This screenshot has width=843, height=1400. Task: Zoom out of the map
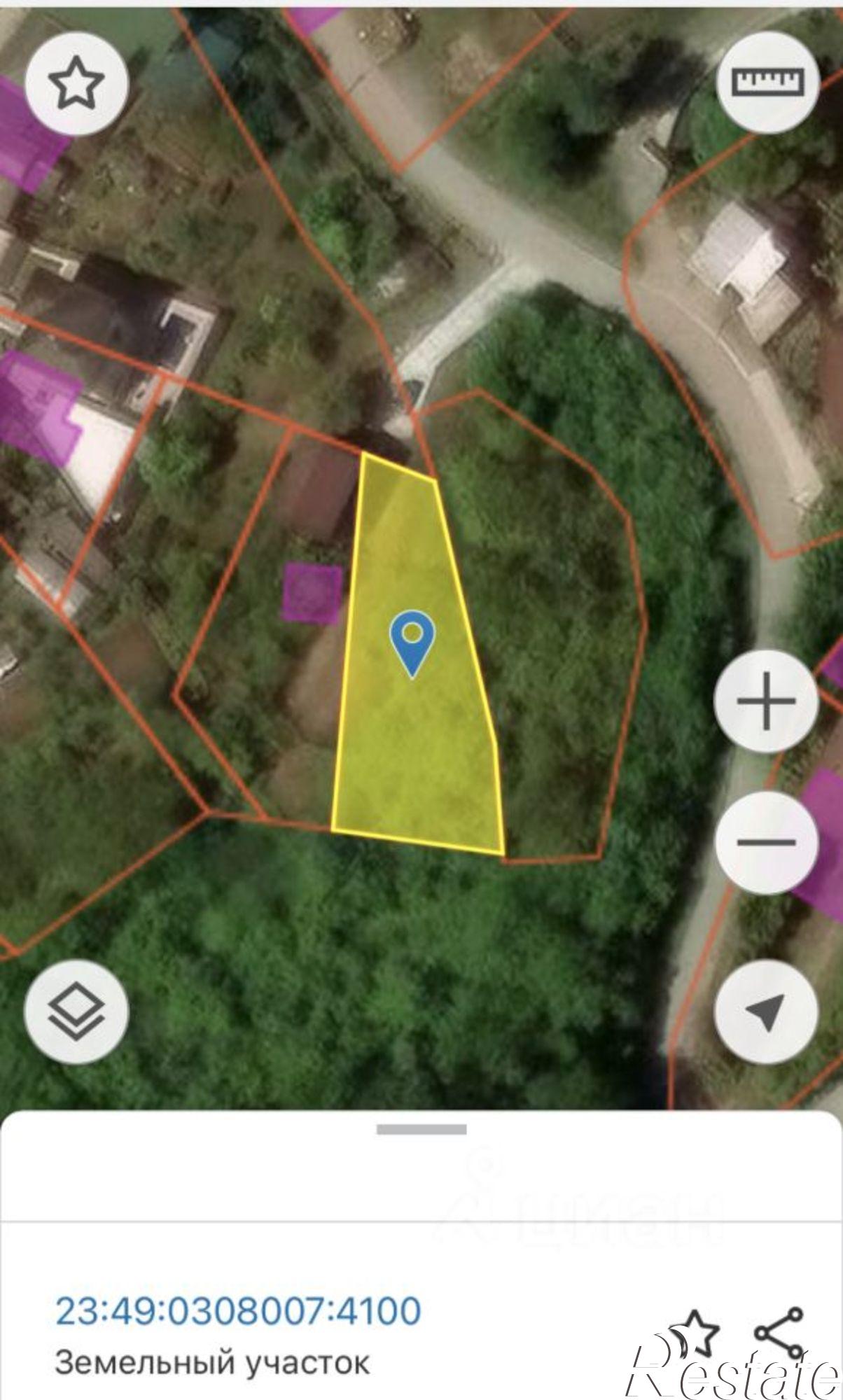click(766, 842)
